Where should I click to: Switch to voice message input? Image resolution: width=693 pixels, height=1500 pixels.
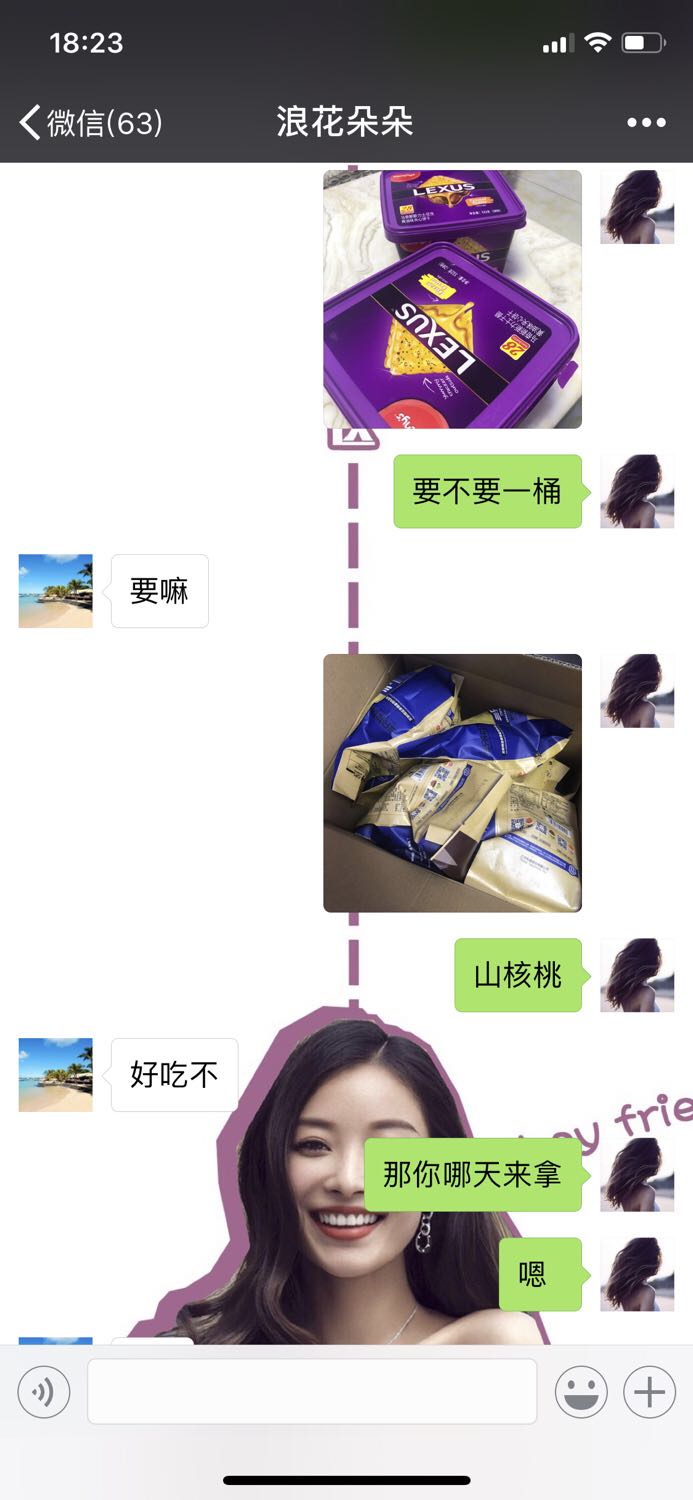pos(44,1392)
